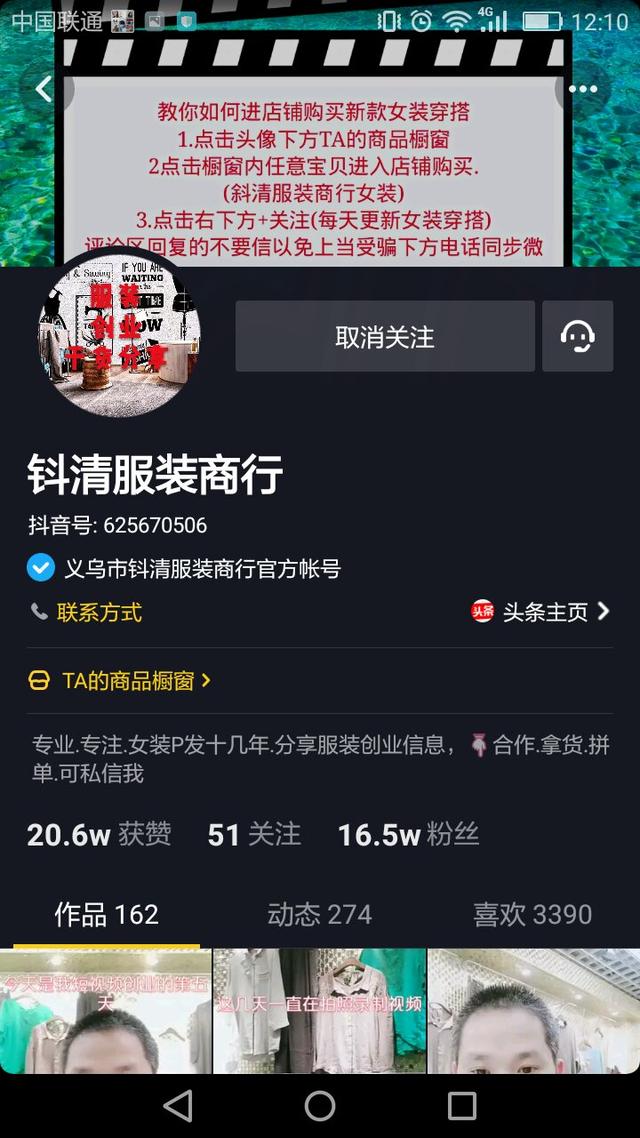The width and height of the screenshot is (640, 1138).
Task: View the 51 关注 following list
Action: pos(254,835)
